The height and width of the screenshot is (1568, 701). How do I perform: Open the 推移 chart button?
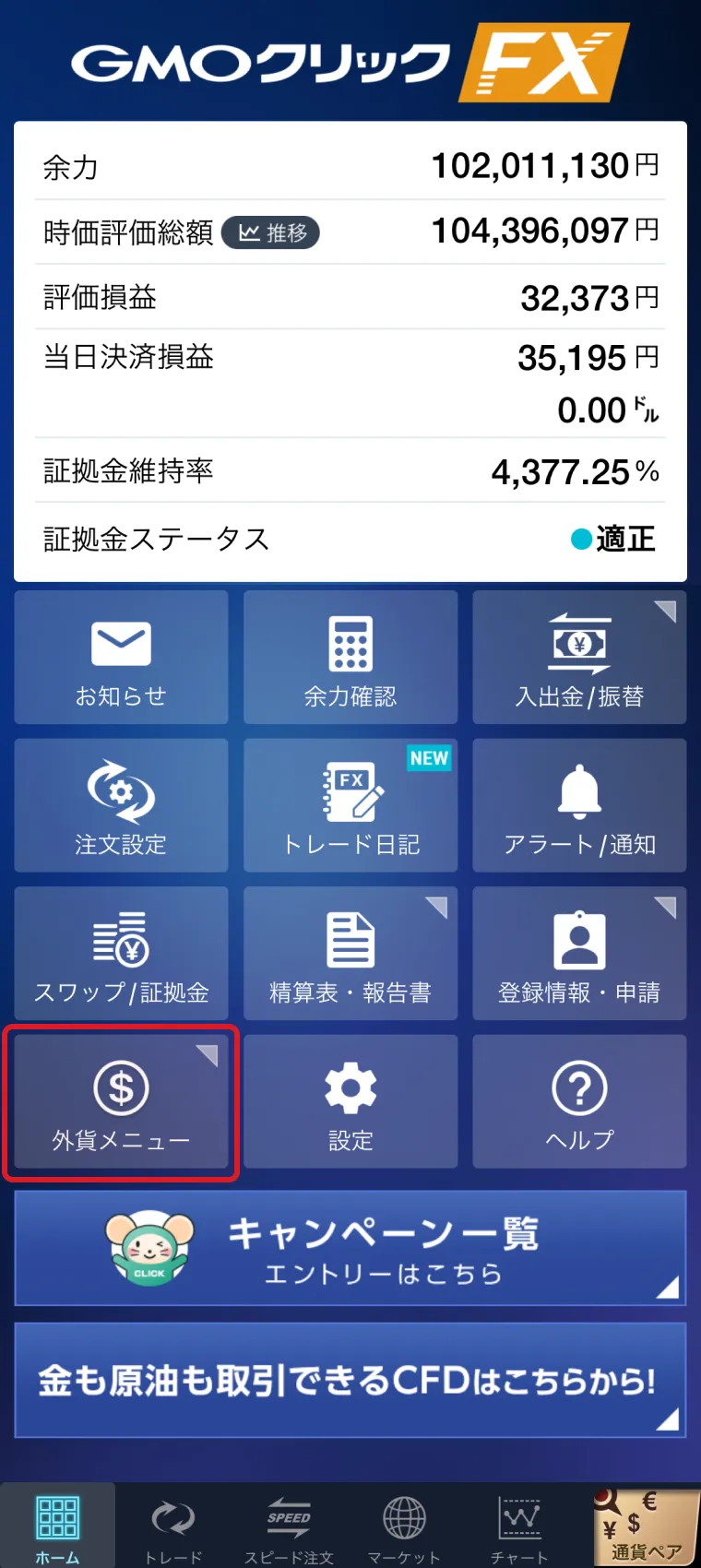coord(270,232)
